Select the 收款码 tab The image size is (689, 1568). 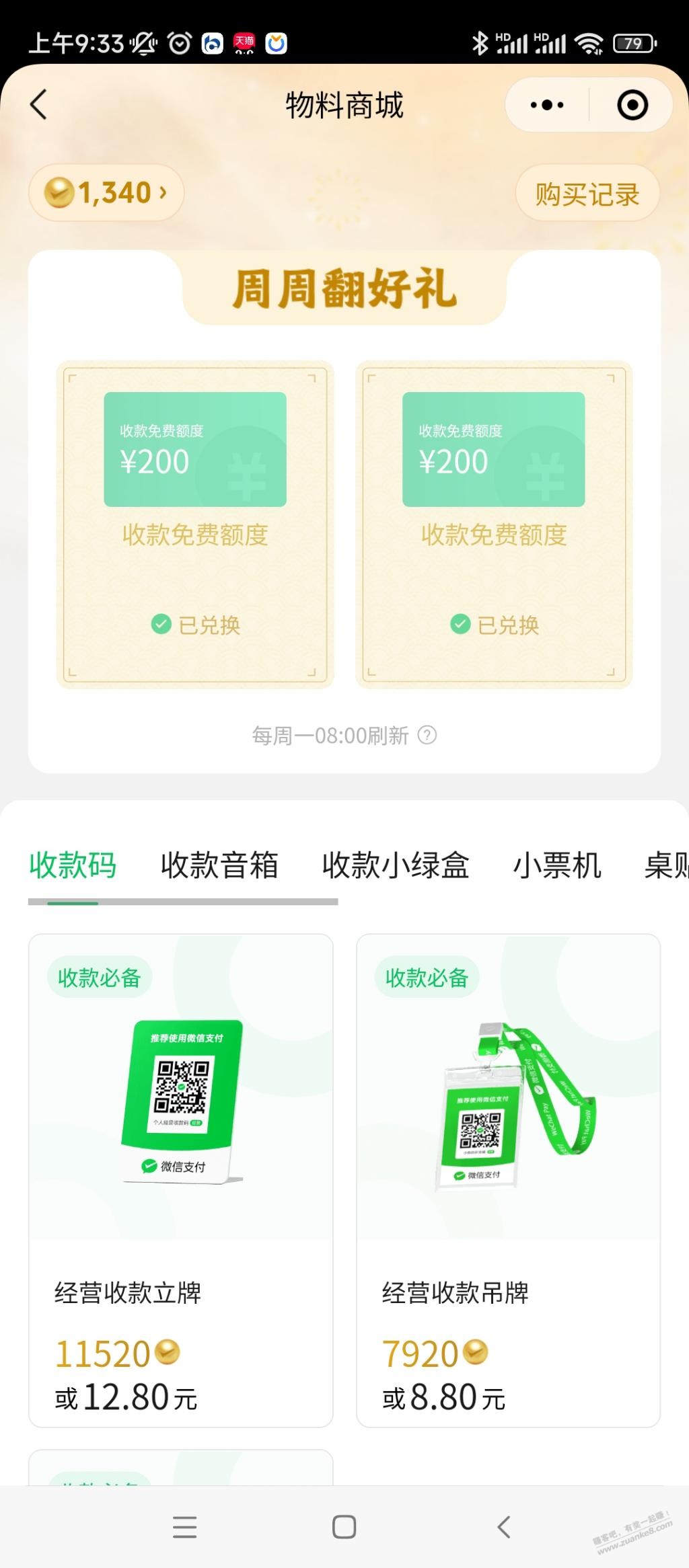[73, 865]
